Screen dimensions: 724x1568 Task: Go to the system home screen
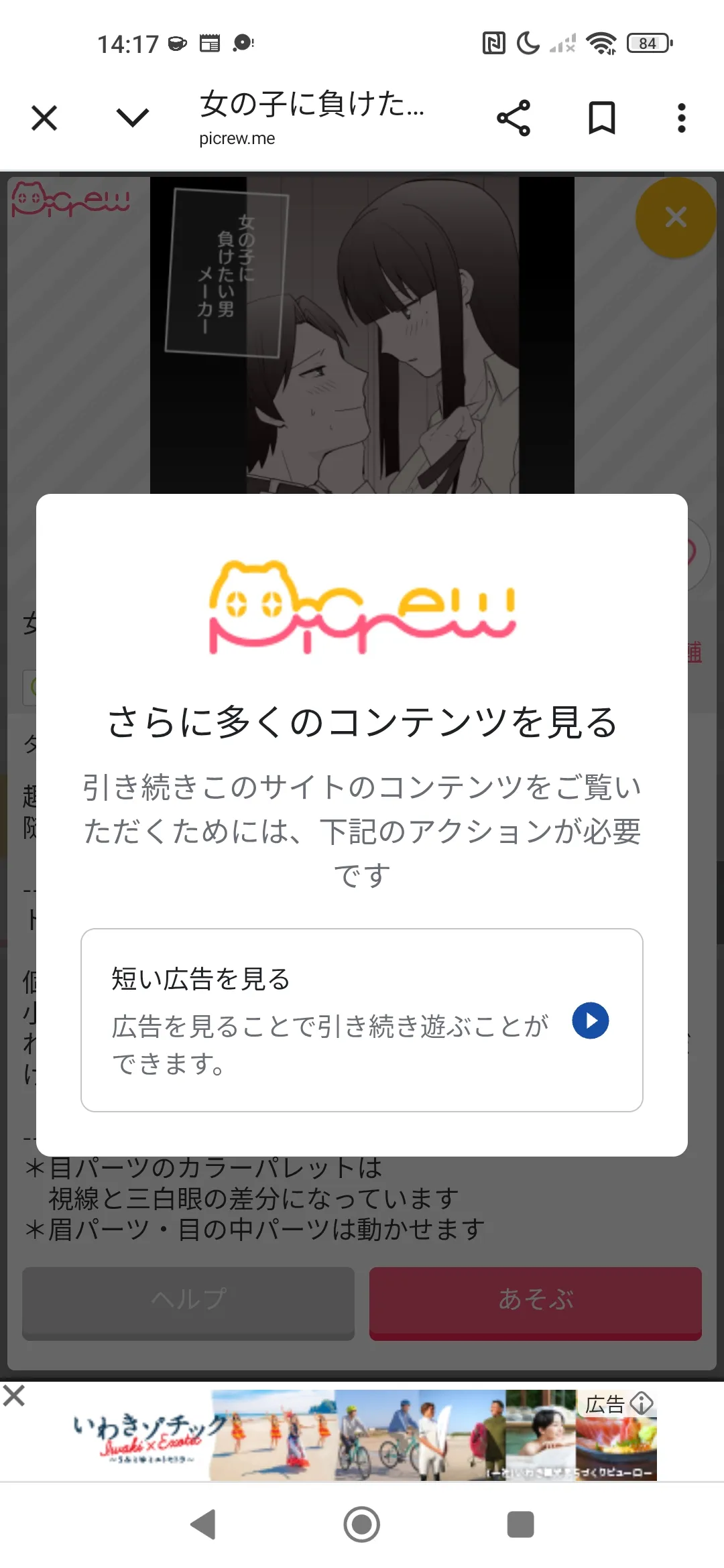(x=362, y=1524)
